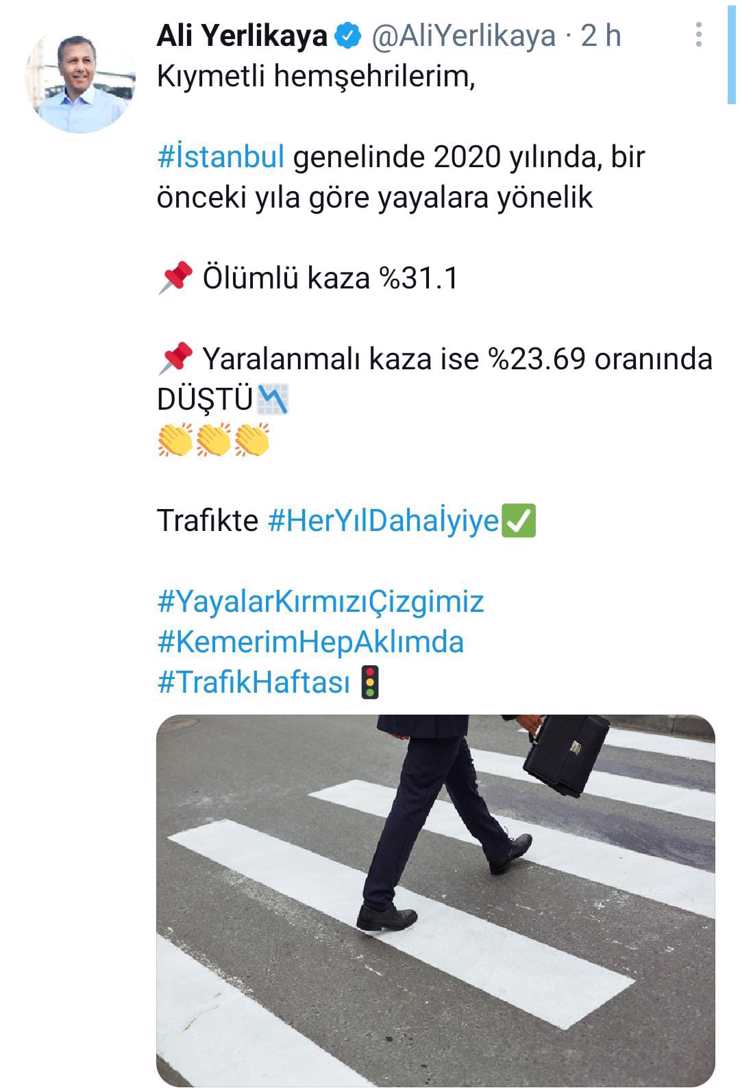Open the tweet's overflow menu
The height and width of the screenshot is (1088, 740).
click(699, 36)
